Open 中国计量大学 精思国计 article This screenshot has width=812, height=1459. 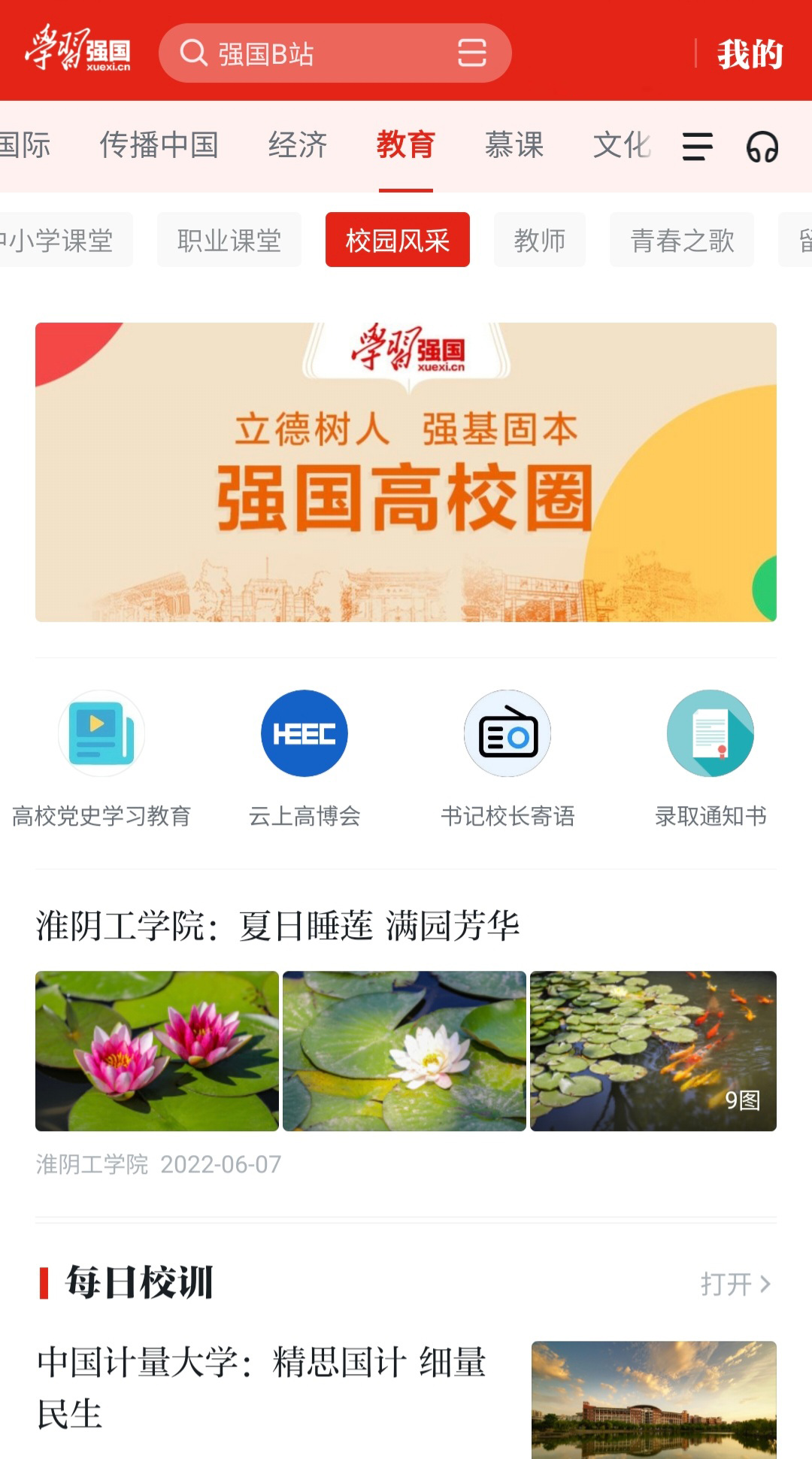point(262,1388)
